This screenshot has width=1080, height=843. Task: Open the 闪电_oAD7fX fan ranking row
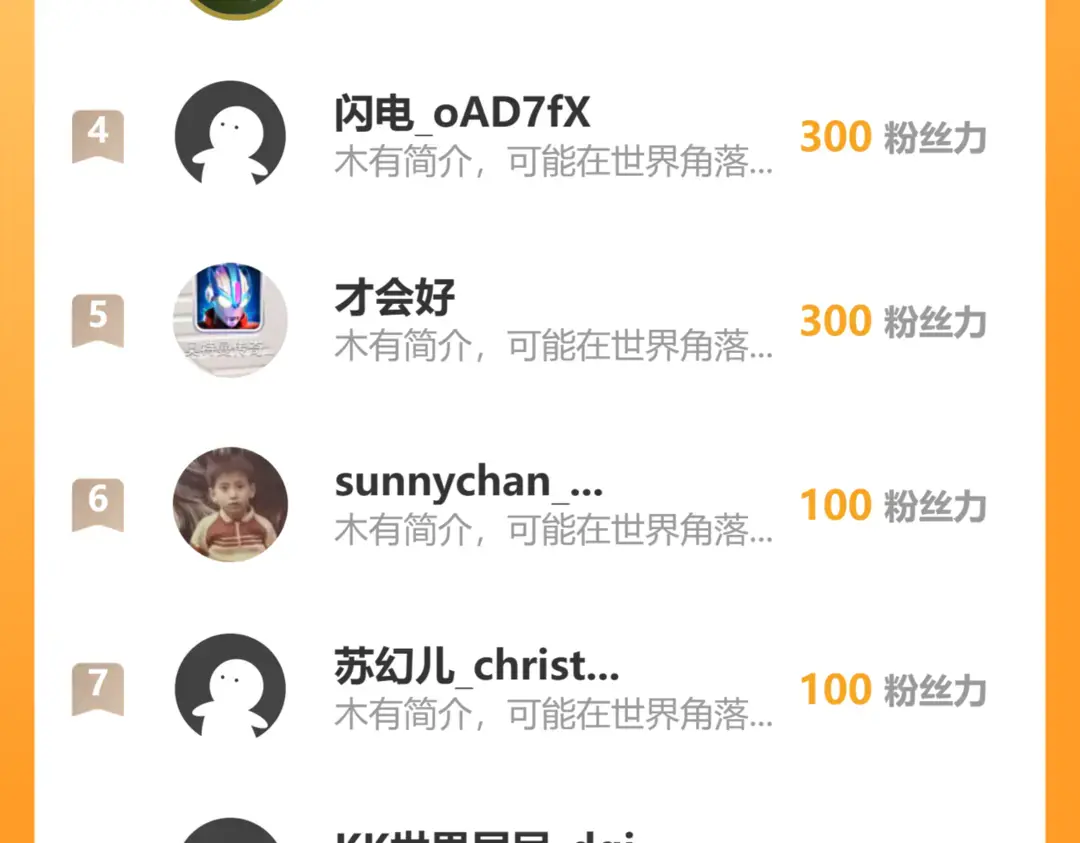click(x=540, y=135)
